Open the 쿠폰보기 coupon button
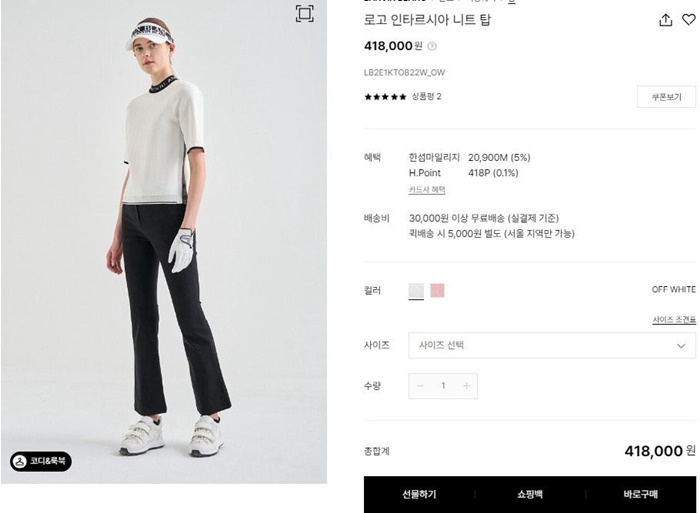This screenshot has width=700, height=513. (666, 97)
